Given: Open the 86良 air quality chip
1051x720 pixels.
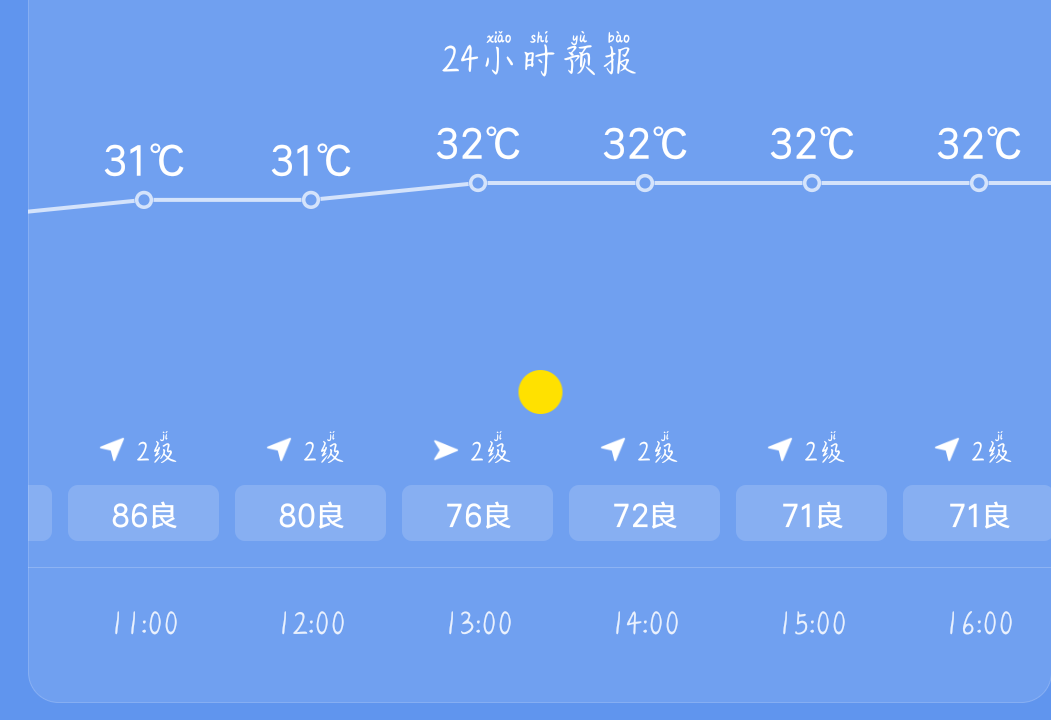Looking at the screenshot, I should [x=143, y=514].
